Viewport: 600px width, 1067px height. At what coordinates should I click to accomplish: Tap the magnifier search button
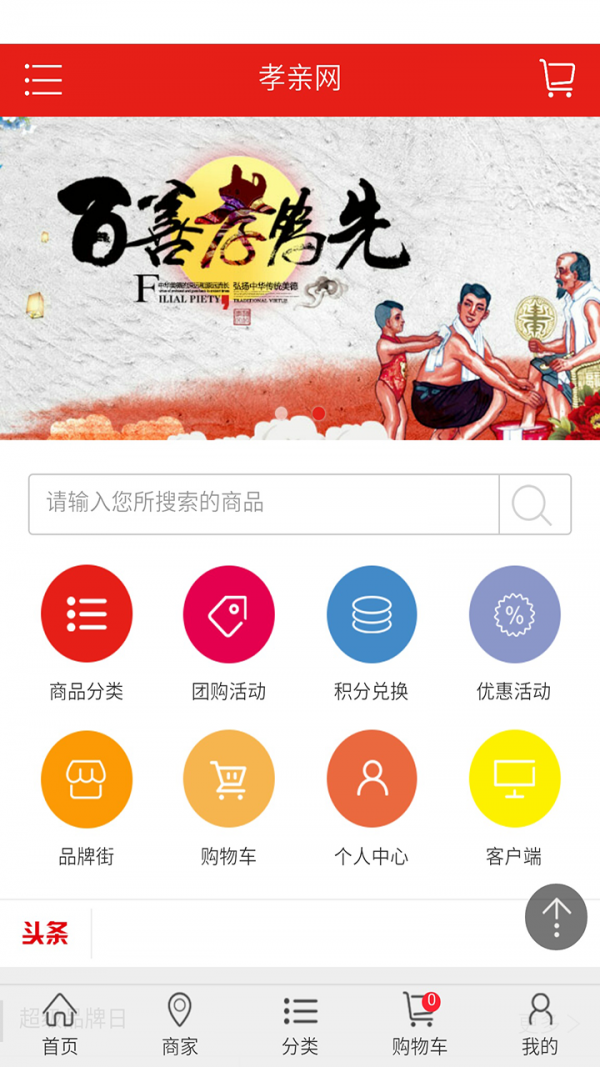click(534, 504)
